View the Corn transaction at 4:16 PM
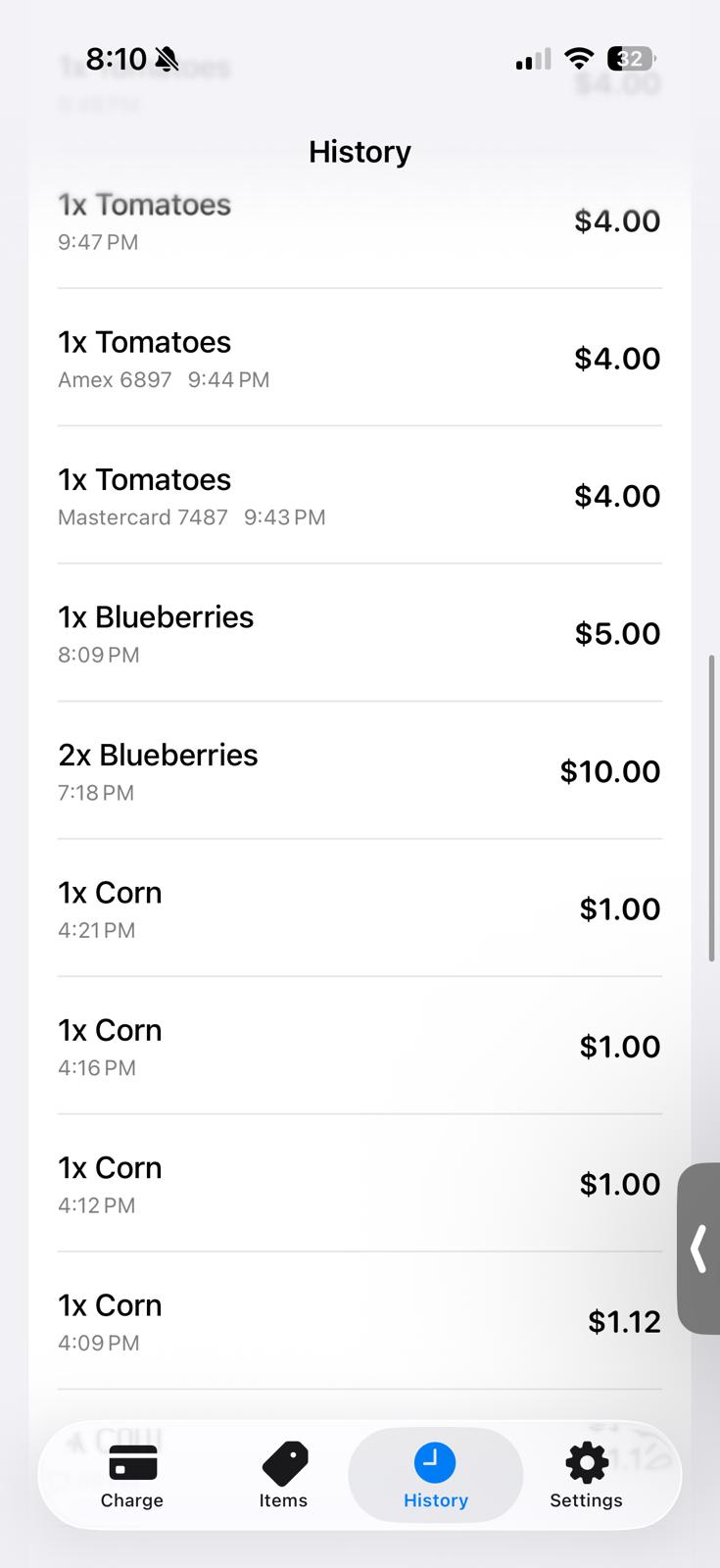 pos(360,1047)
